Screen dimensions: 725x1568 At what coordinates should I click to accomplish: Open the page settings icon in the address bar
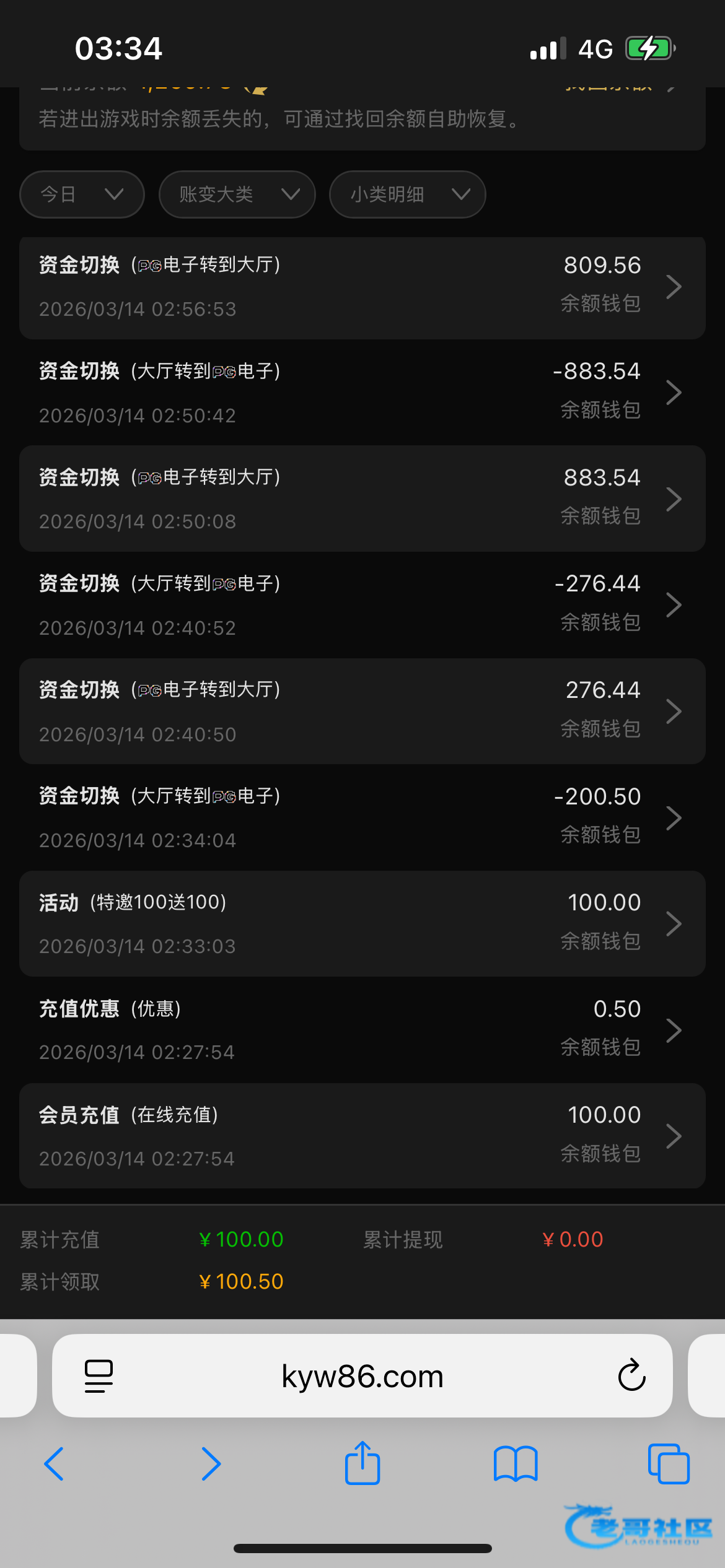pyautogui.click(x=99, y=1376)
